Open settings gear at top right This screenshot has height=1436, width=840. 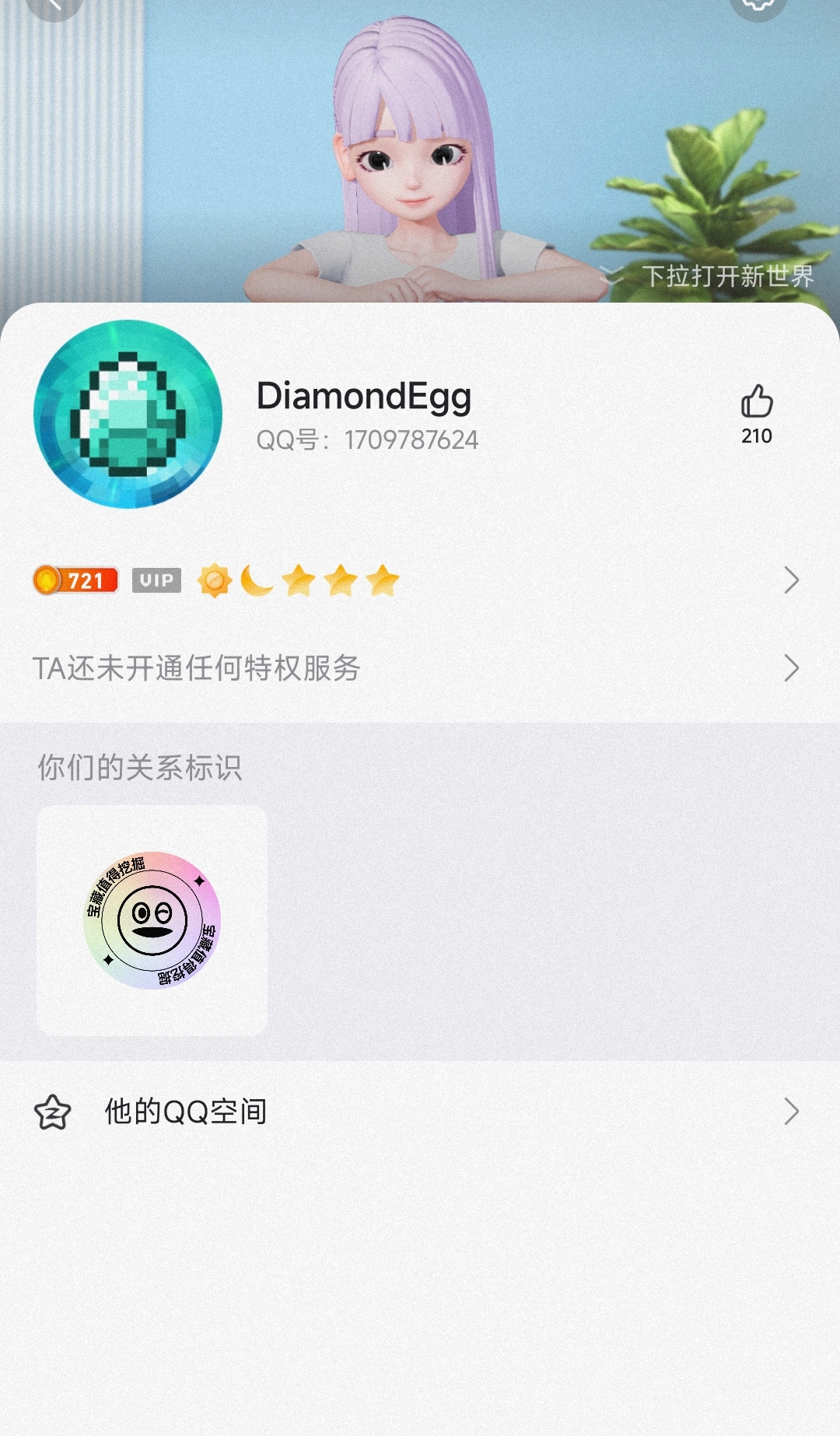pyautogui.click(x=758, y=5)
